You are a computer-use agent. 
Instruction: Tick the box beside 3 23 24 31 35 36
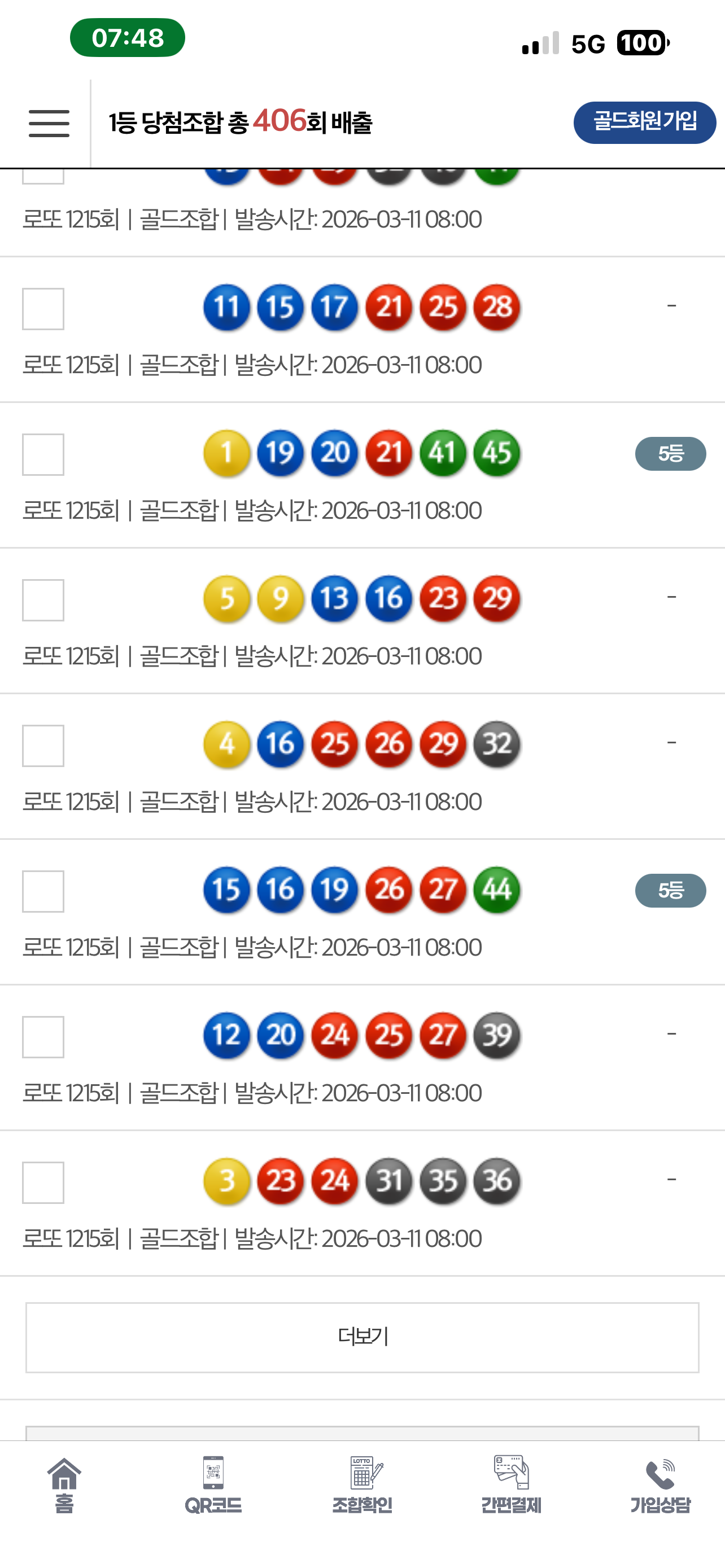[x=43, y=1182]
